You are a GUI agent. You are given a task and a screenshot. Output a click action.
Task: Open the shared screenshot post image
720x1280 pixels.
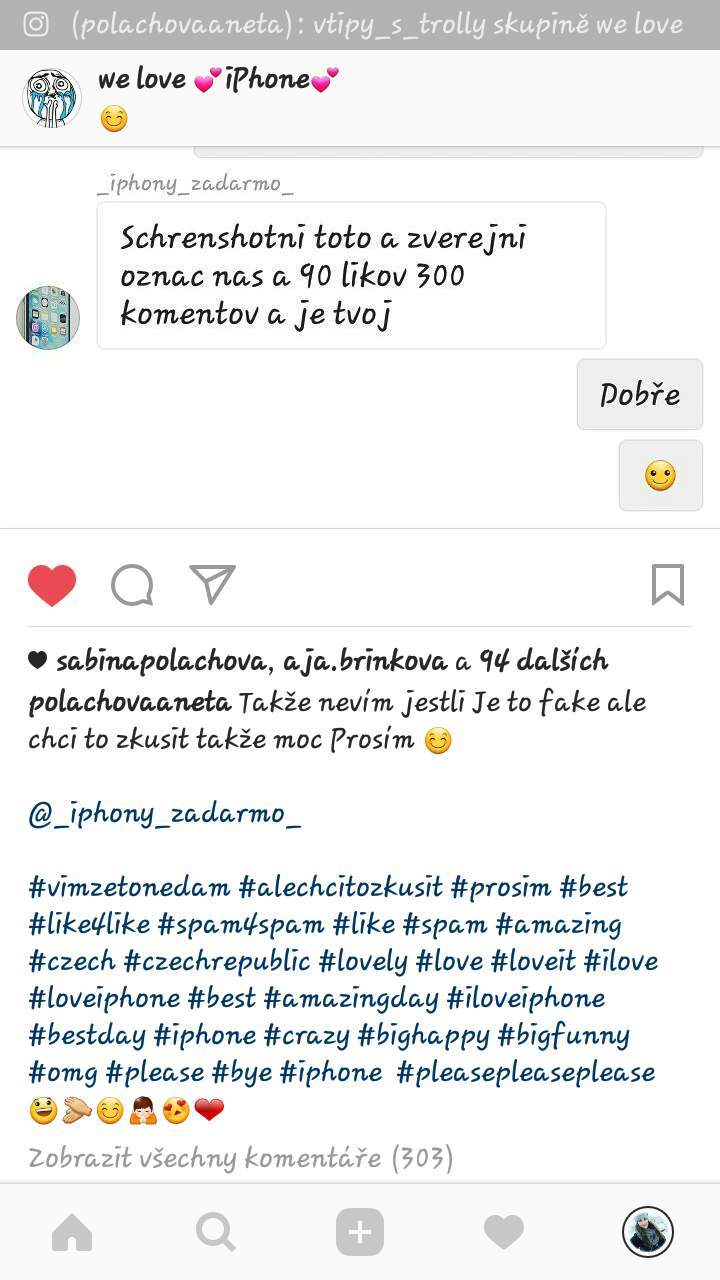click(x=360, y=264)
